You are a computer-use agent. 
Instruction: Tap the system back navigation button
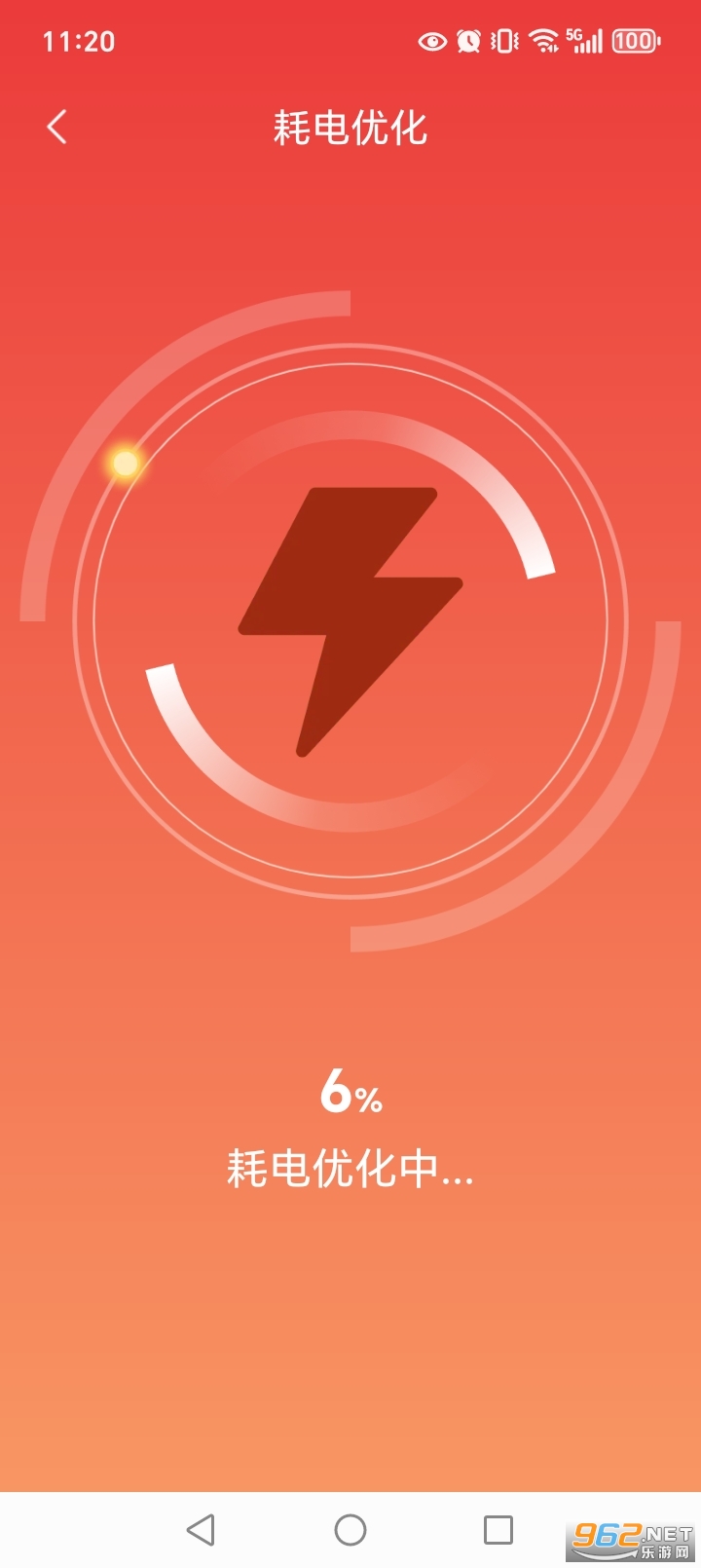point(201,1529)
